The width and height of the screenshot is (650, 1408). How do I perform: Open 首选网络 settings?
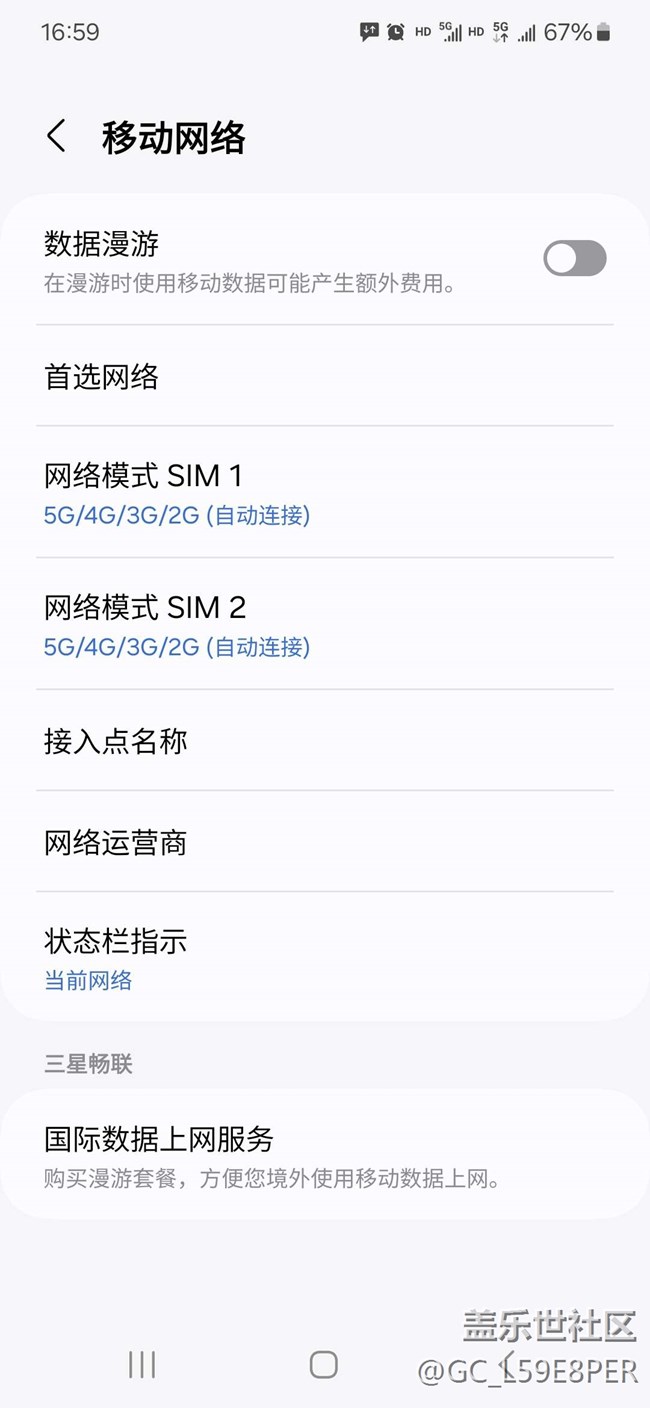[x=325, y=376]
